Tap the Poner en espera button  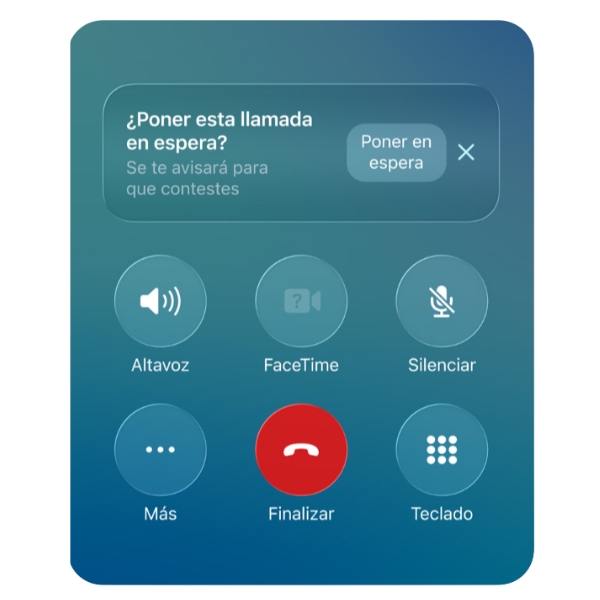(x=396, y=153)
